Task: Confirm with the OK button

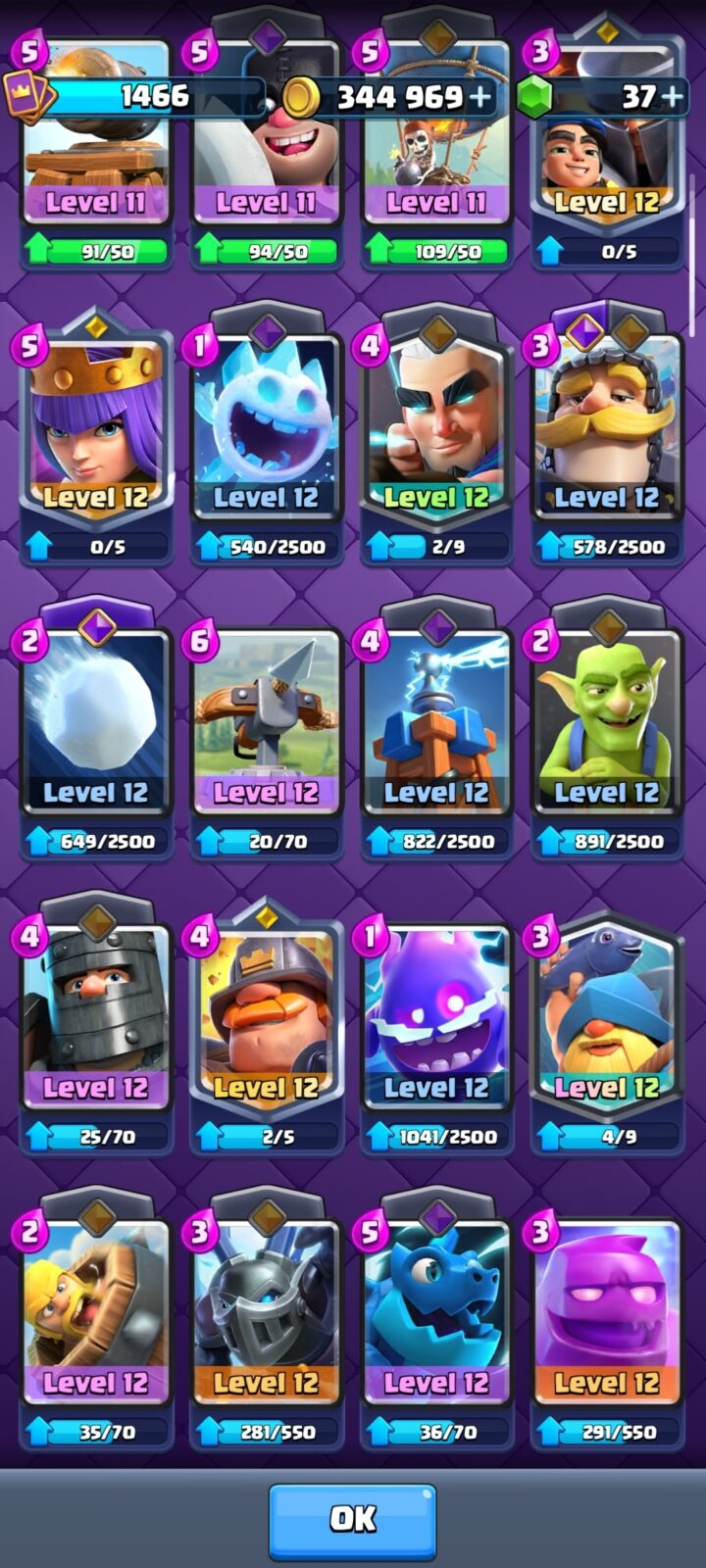Action: pos(353,1520)
